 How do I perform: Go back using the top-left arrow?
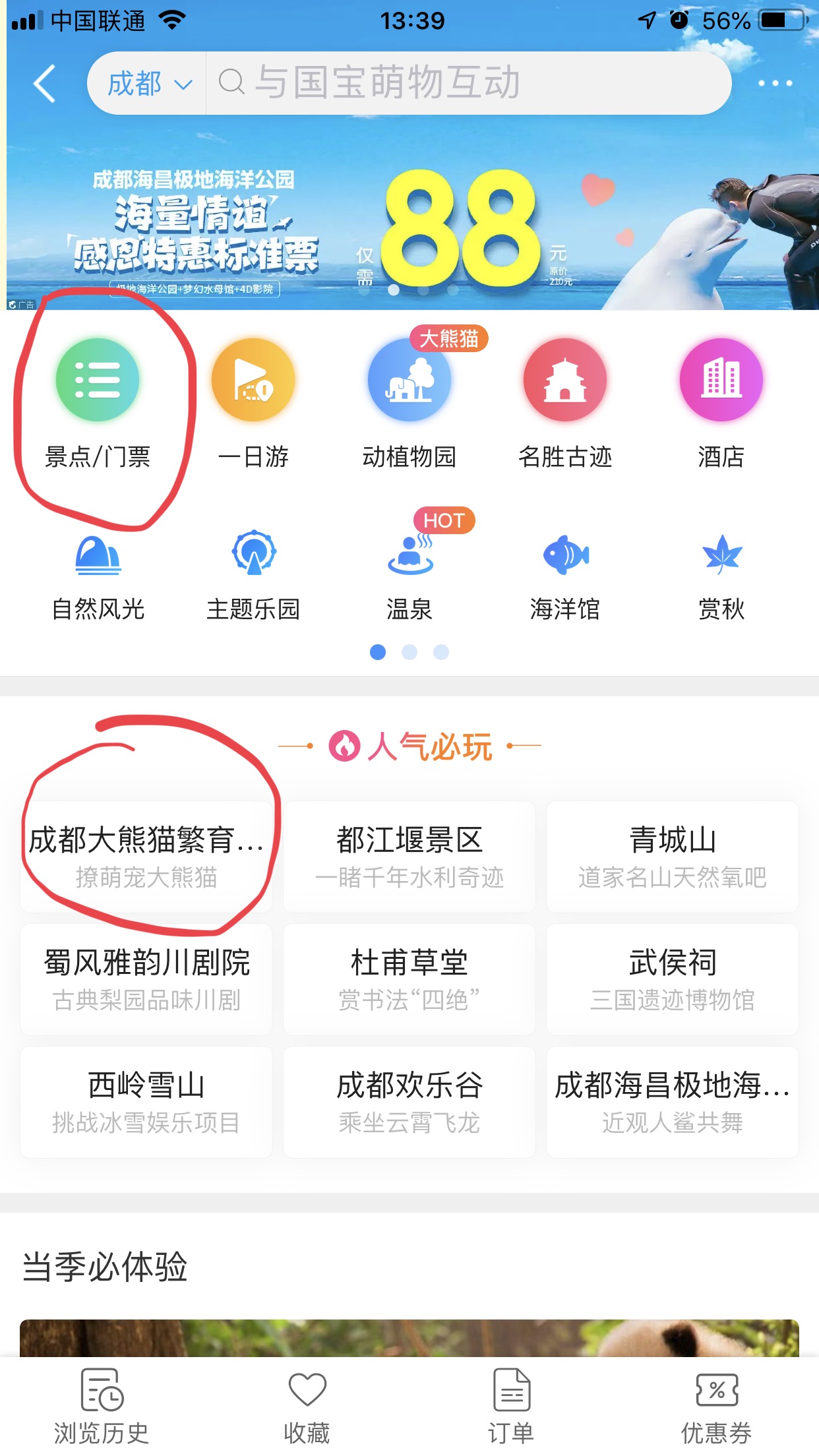coord(44,84)
